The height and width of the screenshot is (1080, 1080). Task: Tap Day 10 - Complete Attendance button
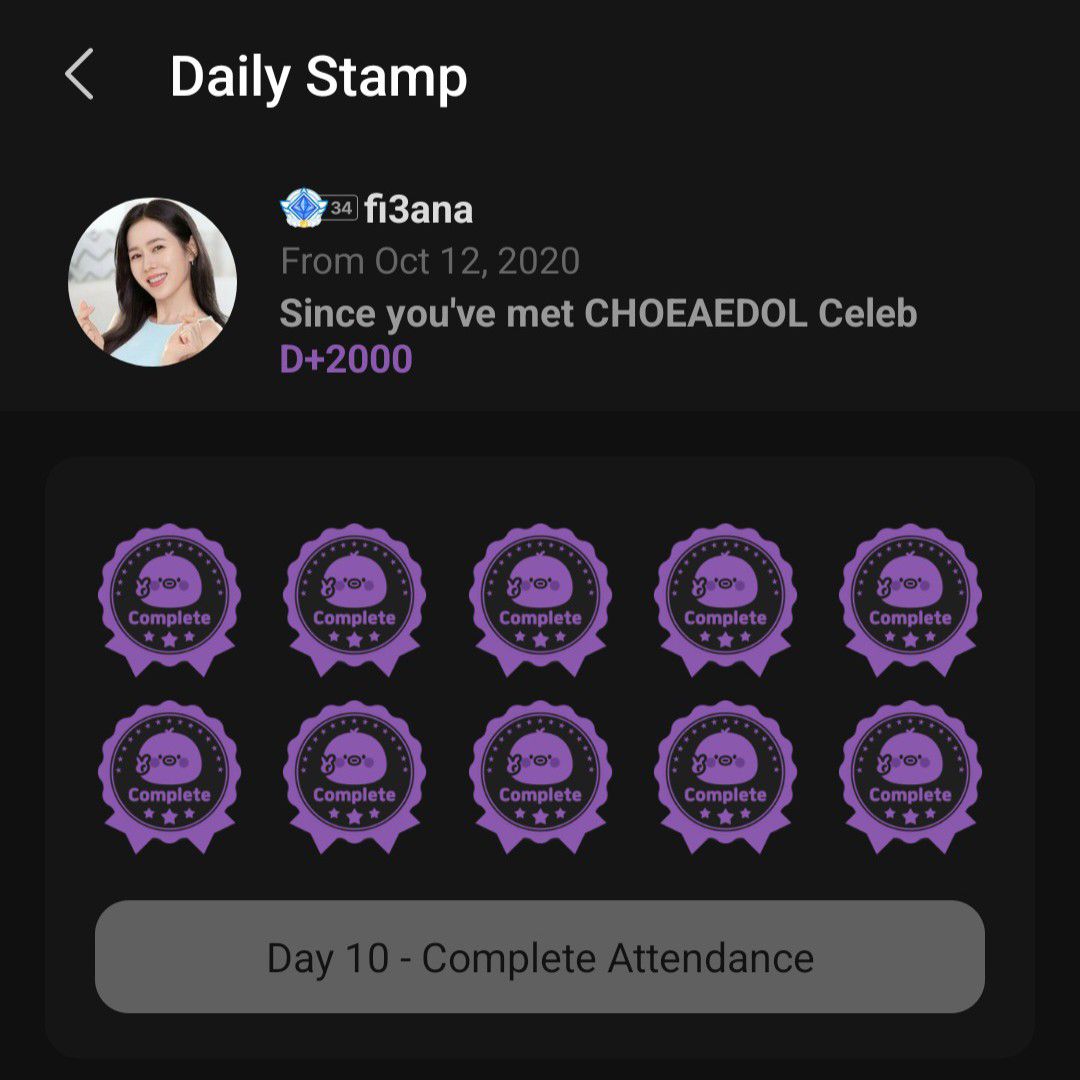(540, 957)
